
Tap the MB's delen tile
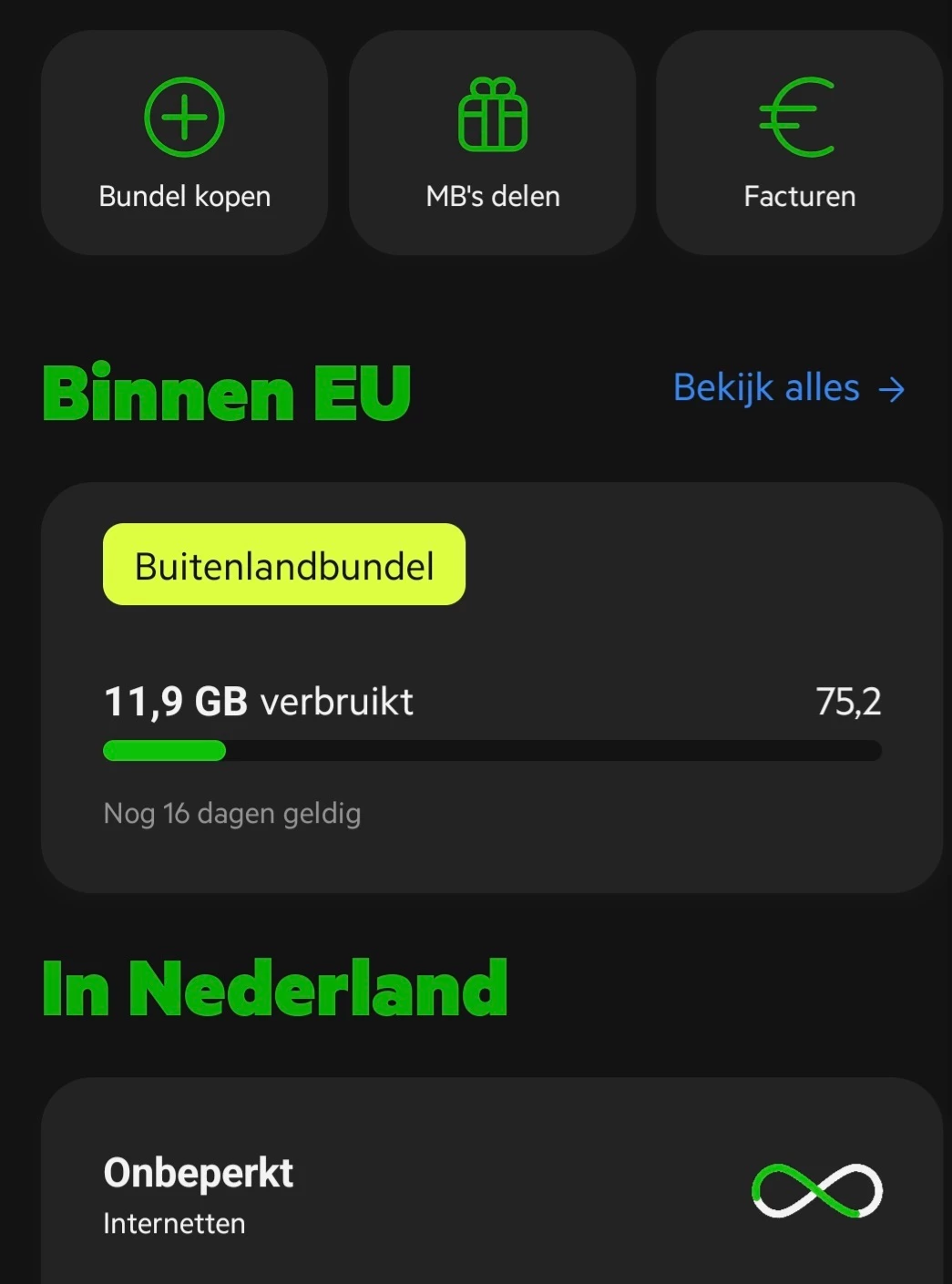492,143
